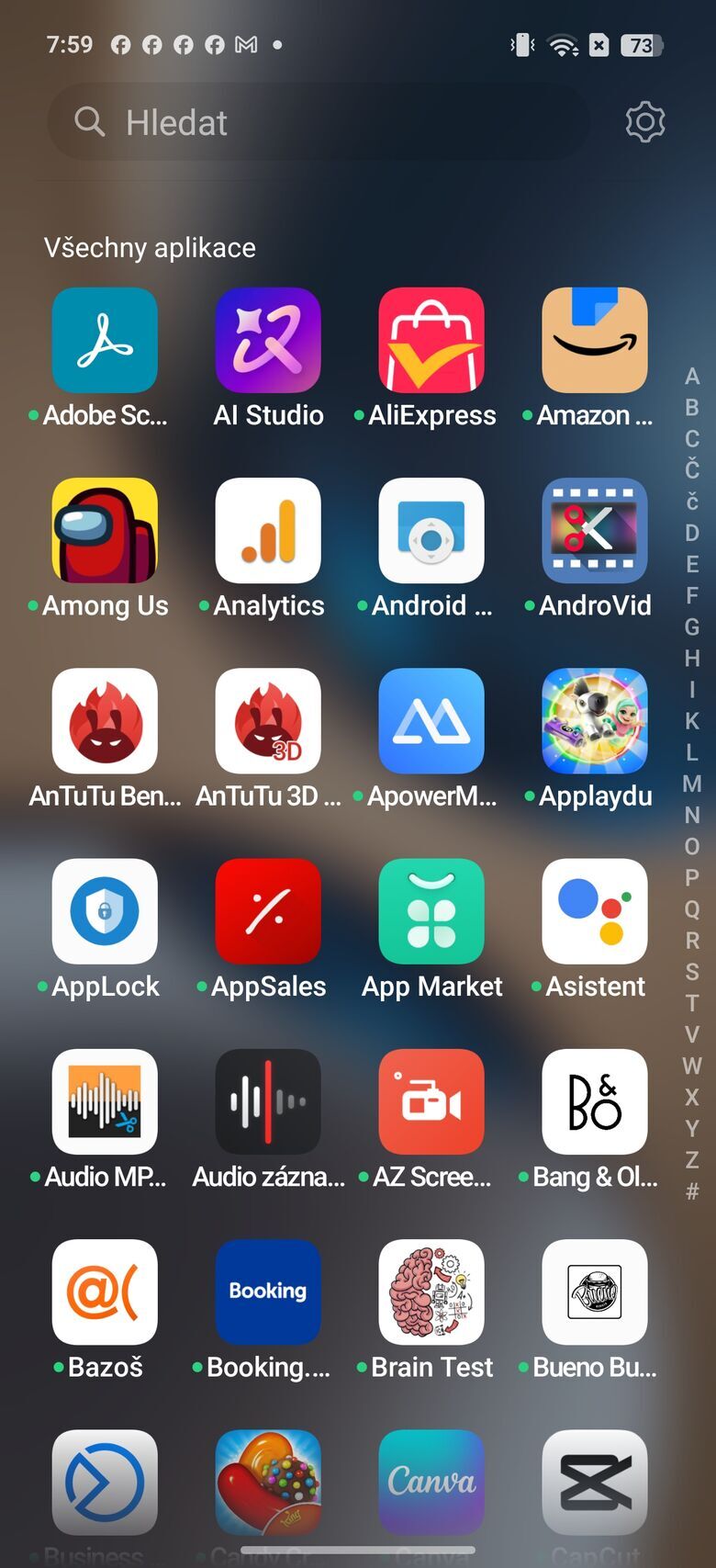Open Bang & Olufsen audio app
Image resolution: width=716 pixels, height=1568 pixels.
594,1102
